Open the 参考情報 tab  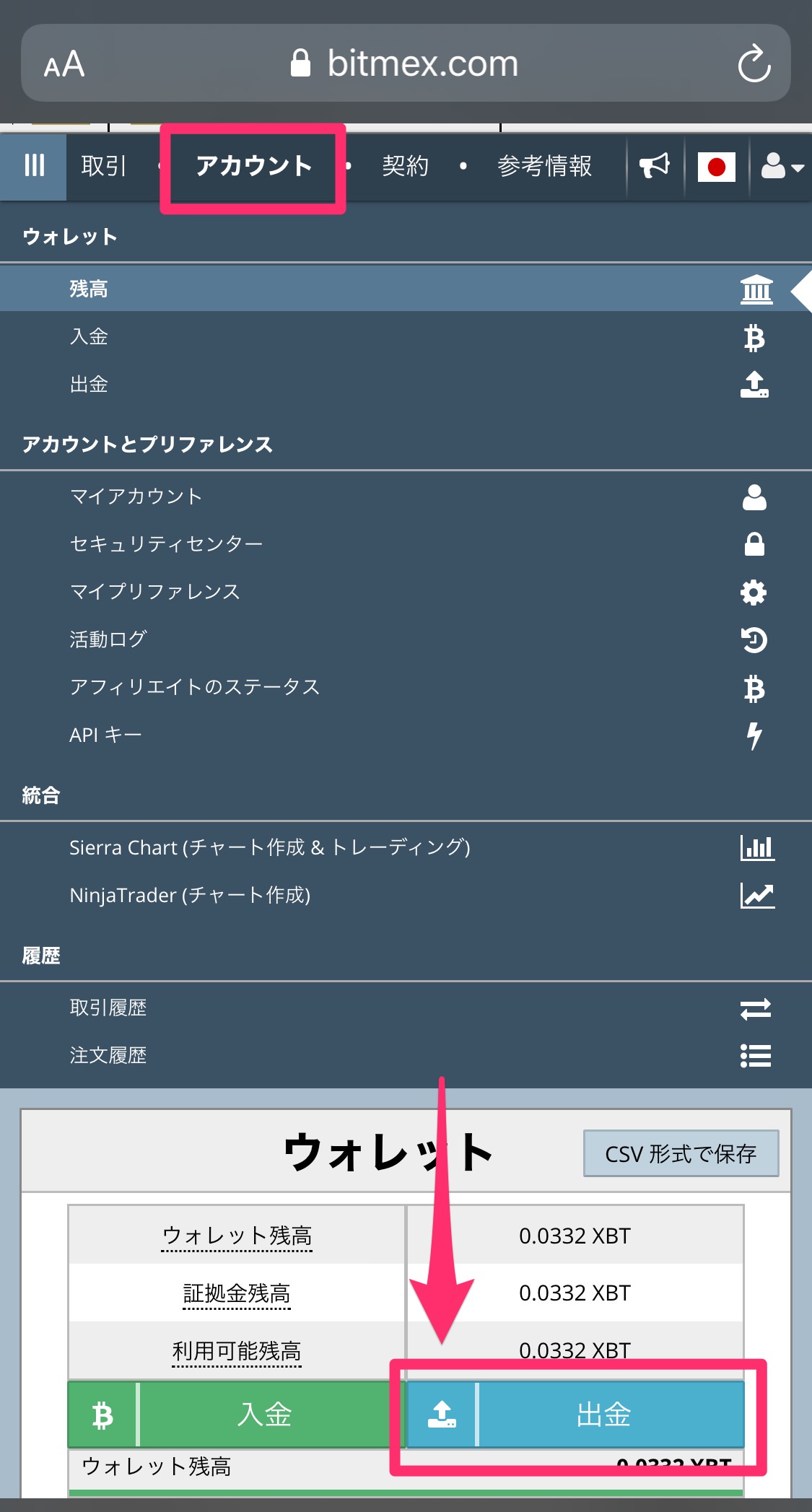[544, 166]
